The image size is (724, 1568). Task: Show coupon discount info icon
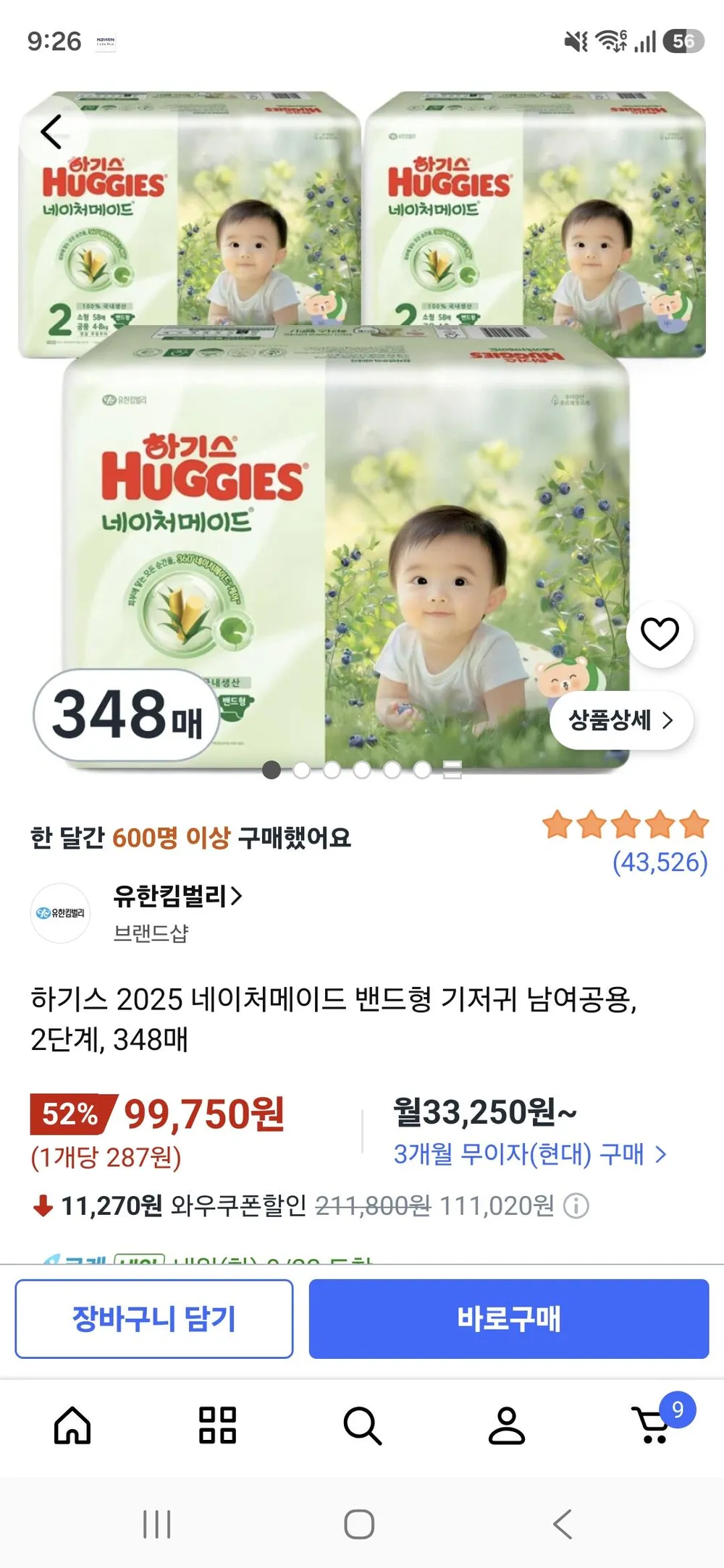click(x=576, y=1206)
